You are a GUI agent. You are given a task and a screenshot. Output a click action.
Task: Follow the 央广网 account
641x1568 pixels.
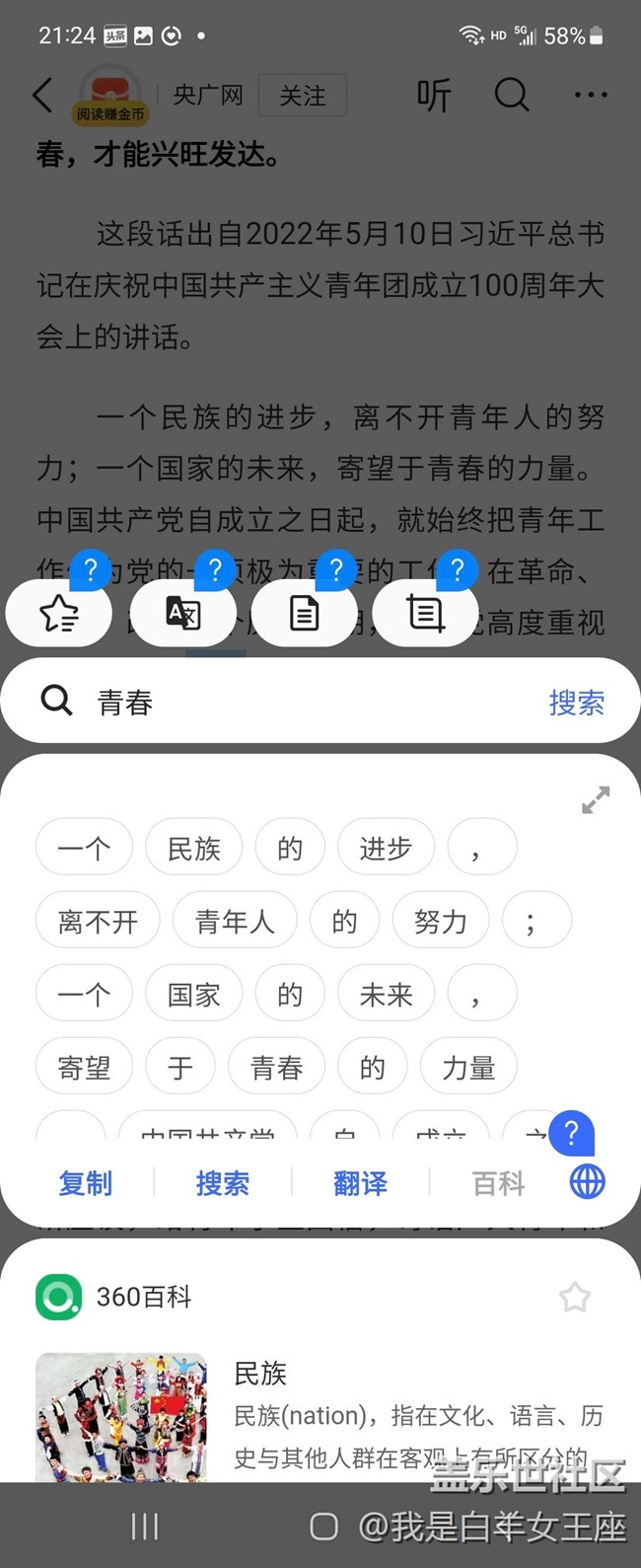[x=302, y=96]
